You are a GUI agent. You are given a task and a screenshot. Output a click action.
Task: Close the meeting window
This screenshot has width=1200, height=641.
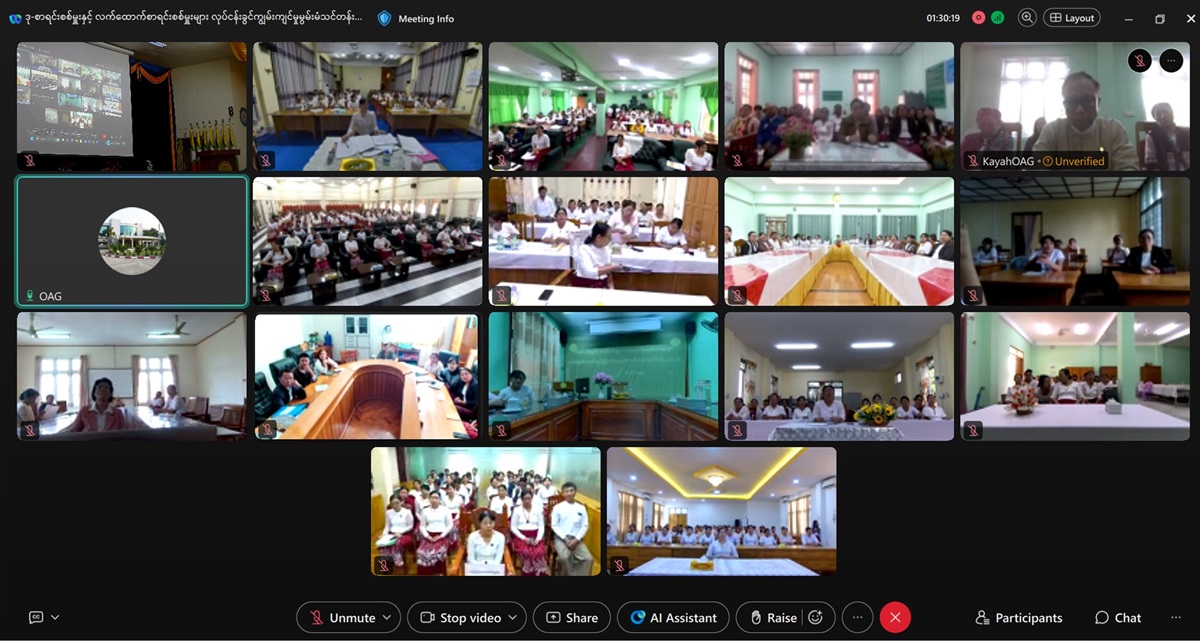tap(1190, 18)
